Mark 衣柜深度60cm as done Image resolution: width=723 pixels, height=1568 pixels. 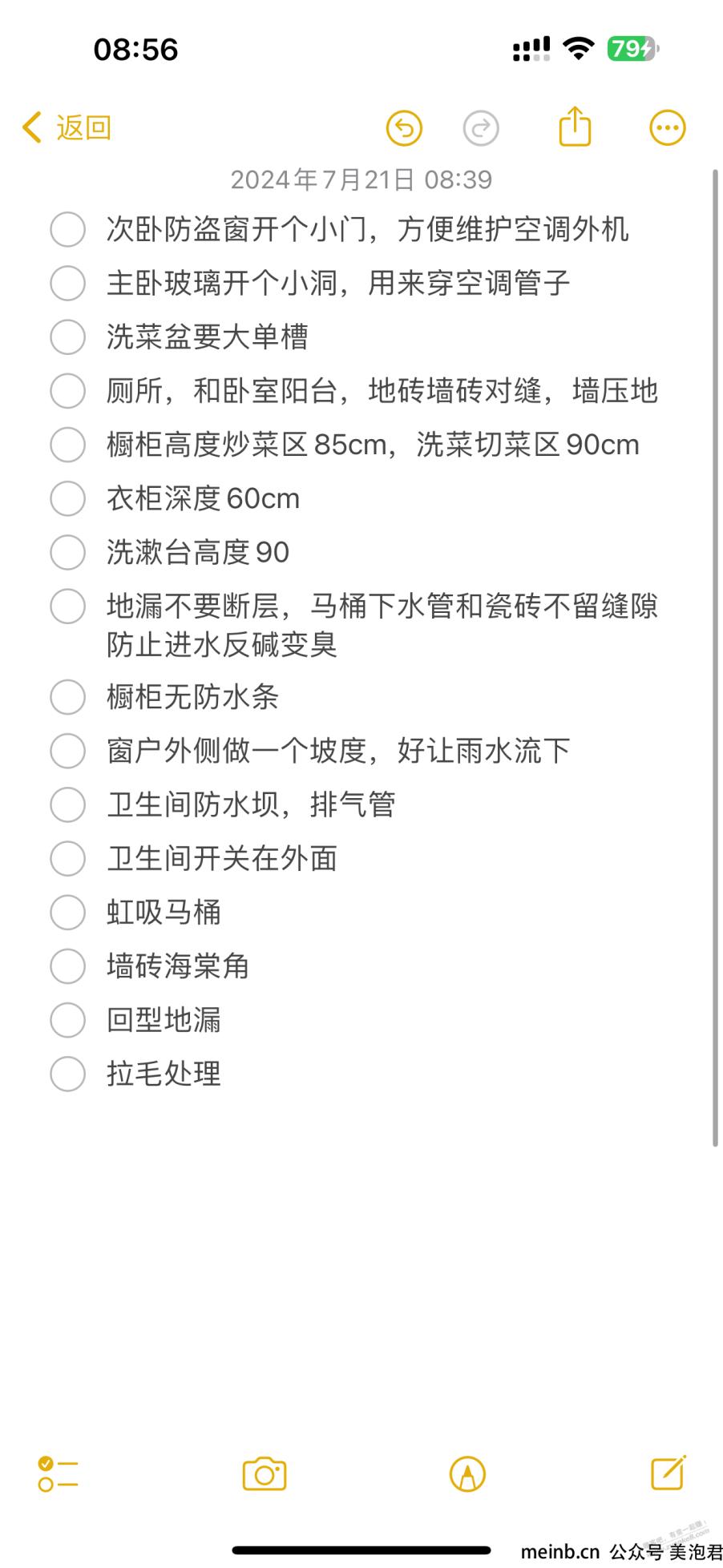(x=67, y=499)
